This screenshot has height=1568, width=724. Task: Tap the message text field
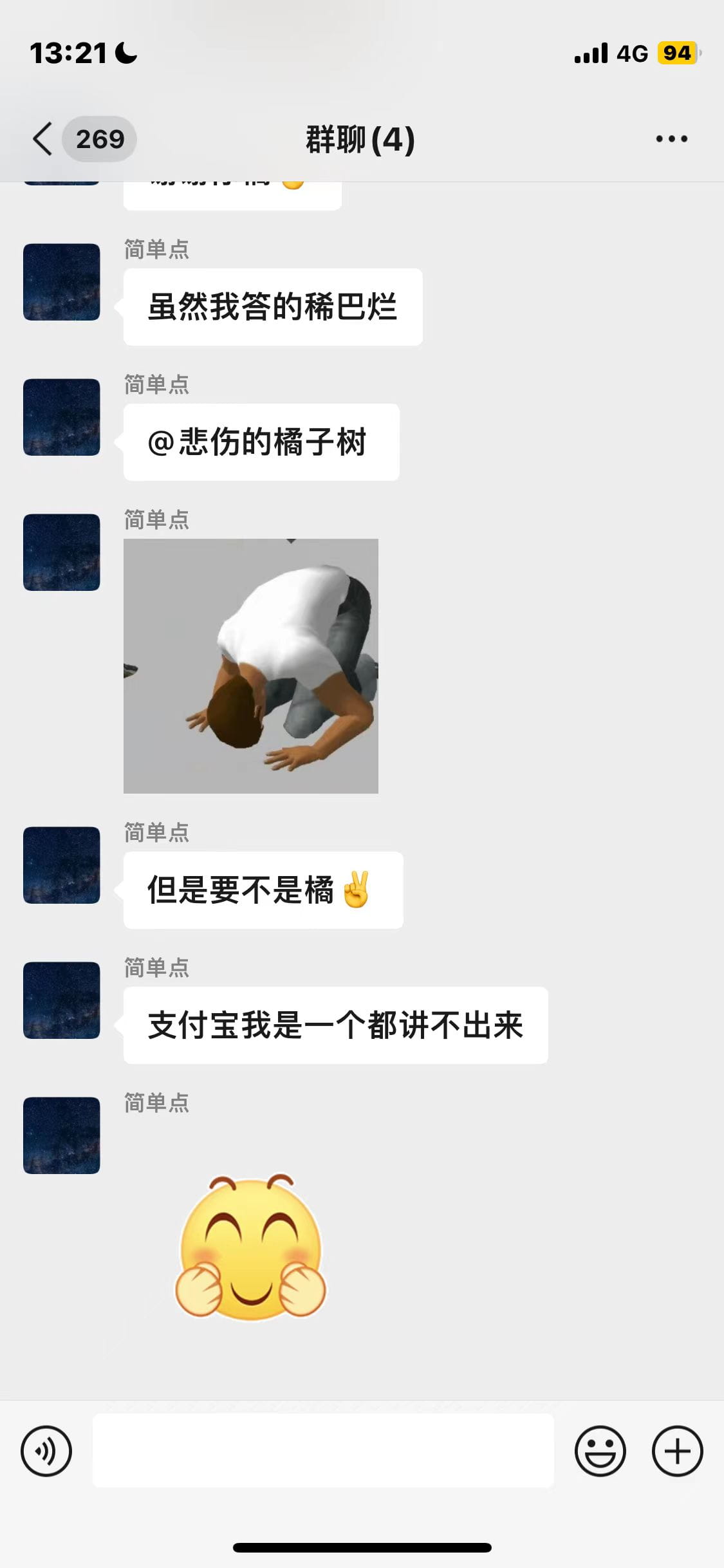[x=323, y=1451]
